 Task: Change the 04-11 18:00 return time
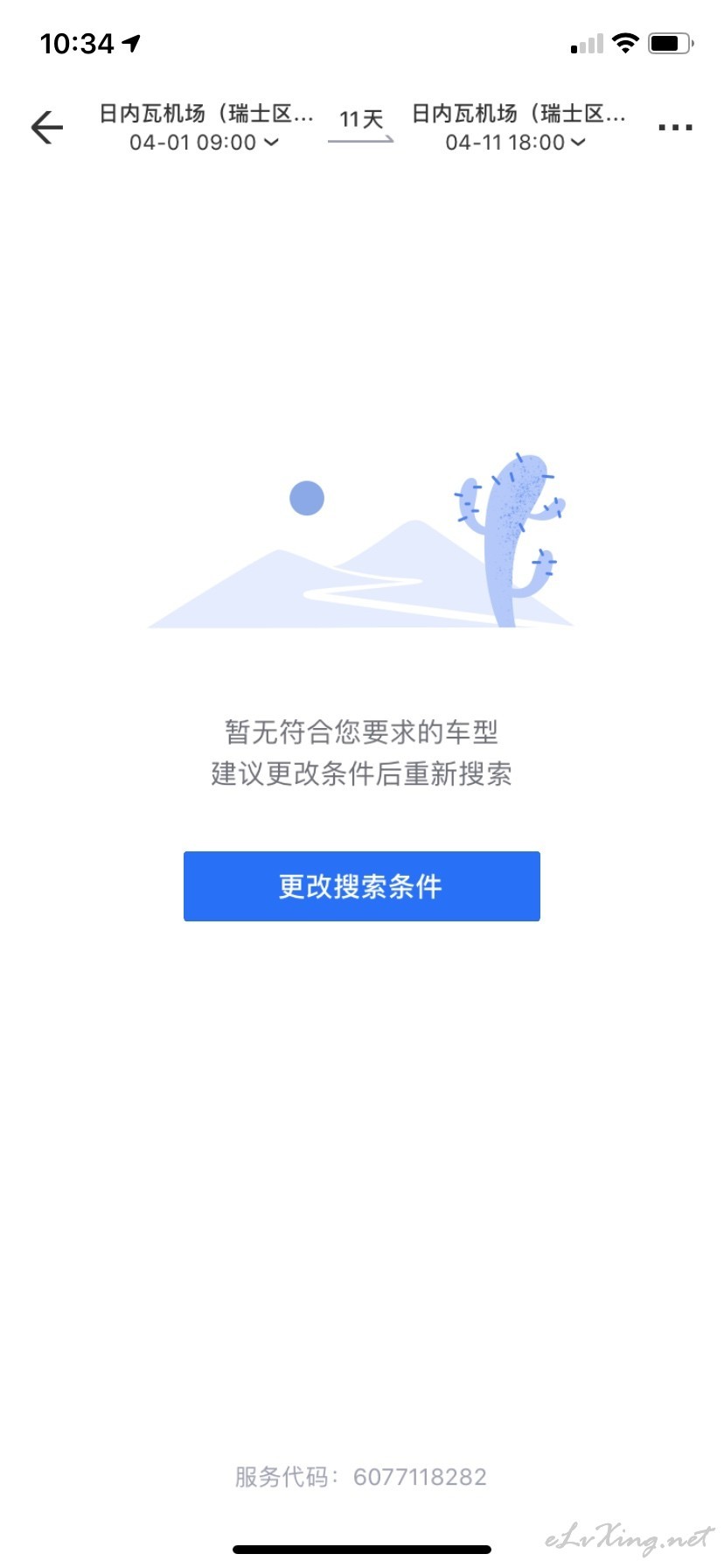pos(515,143)
